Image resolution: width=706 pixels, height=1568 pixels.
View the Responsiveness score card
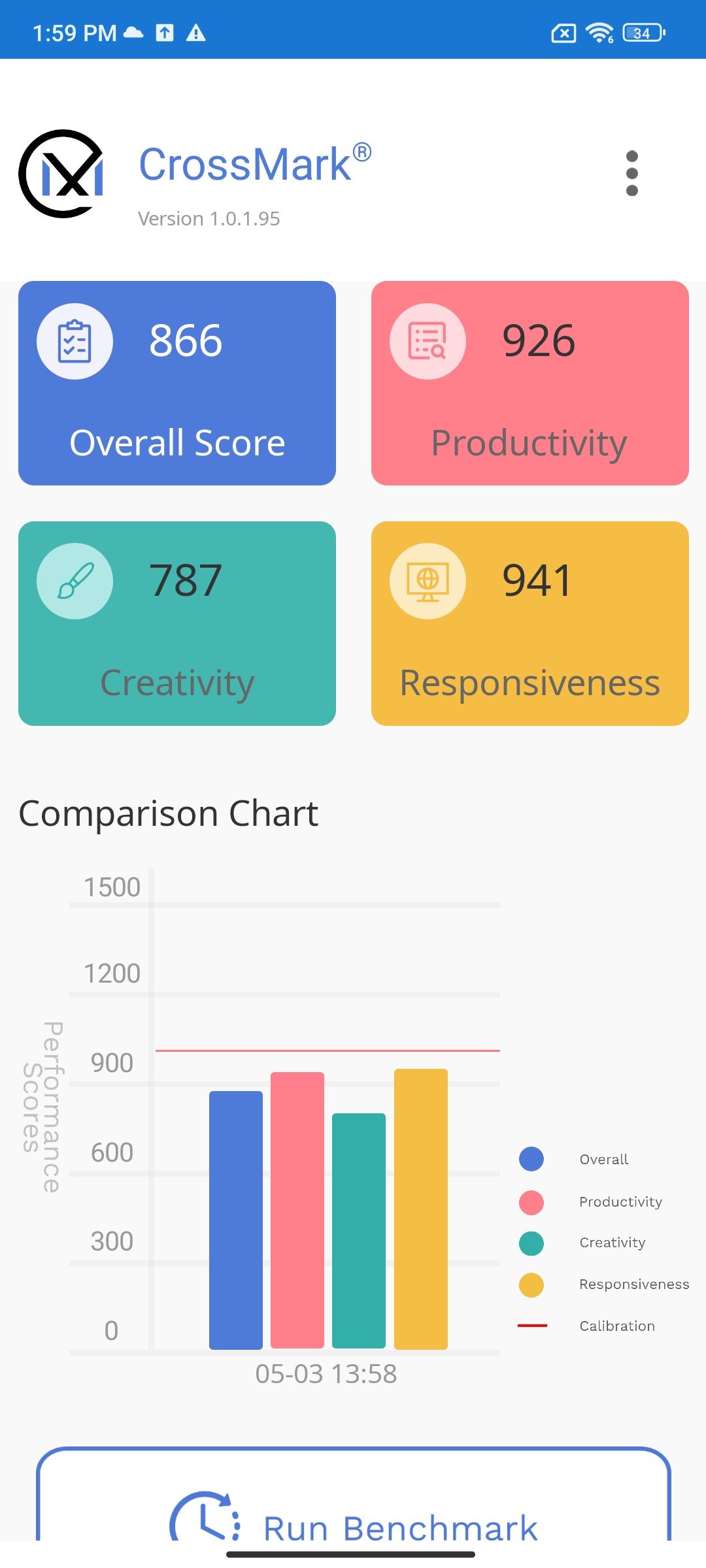click(530, 623)
